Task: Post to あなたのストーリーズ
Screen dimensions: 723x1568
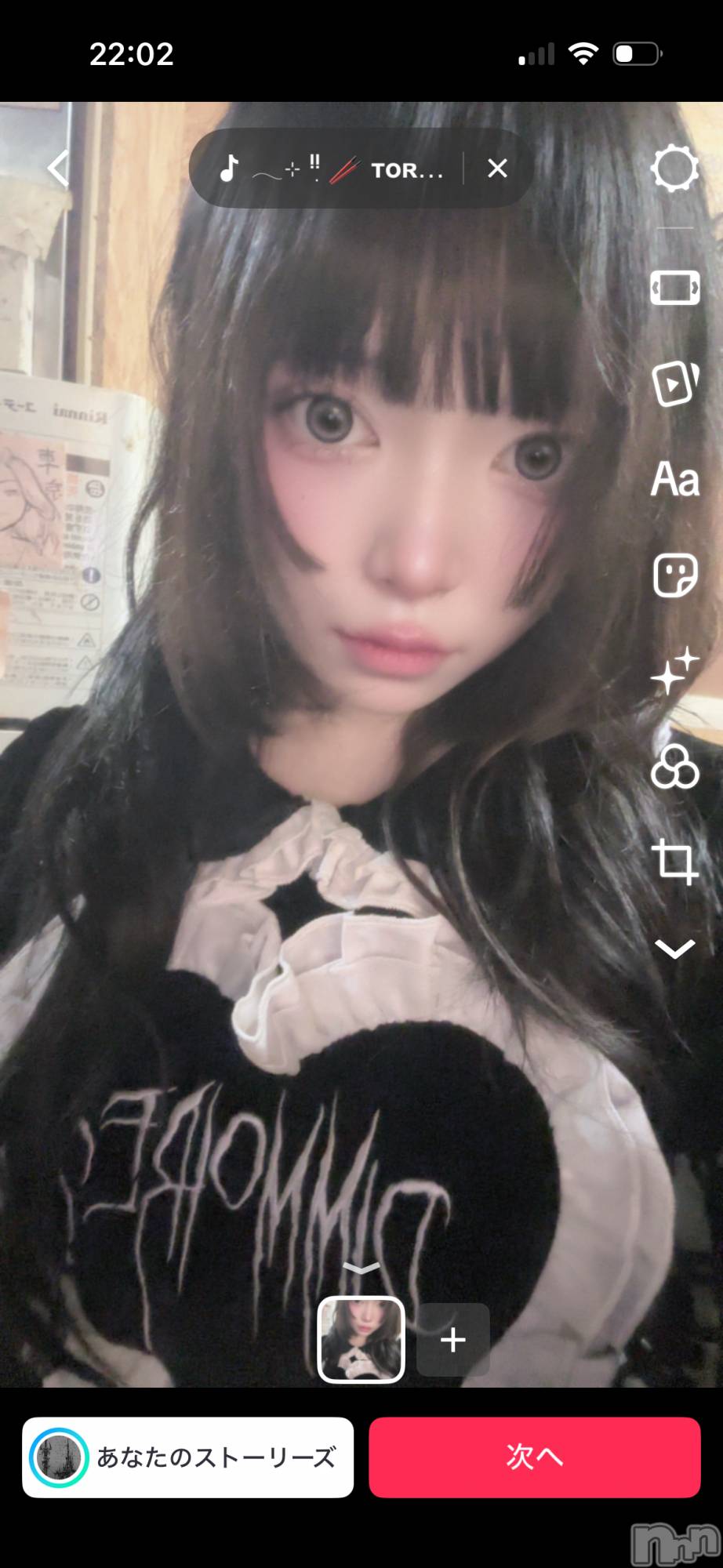Action: click(x=188, y=1457)
